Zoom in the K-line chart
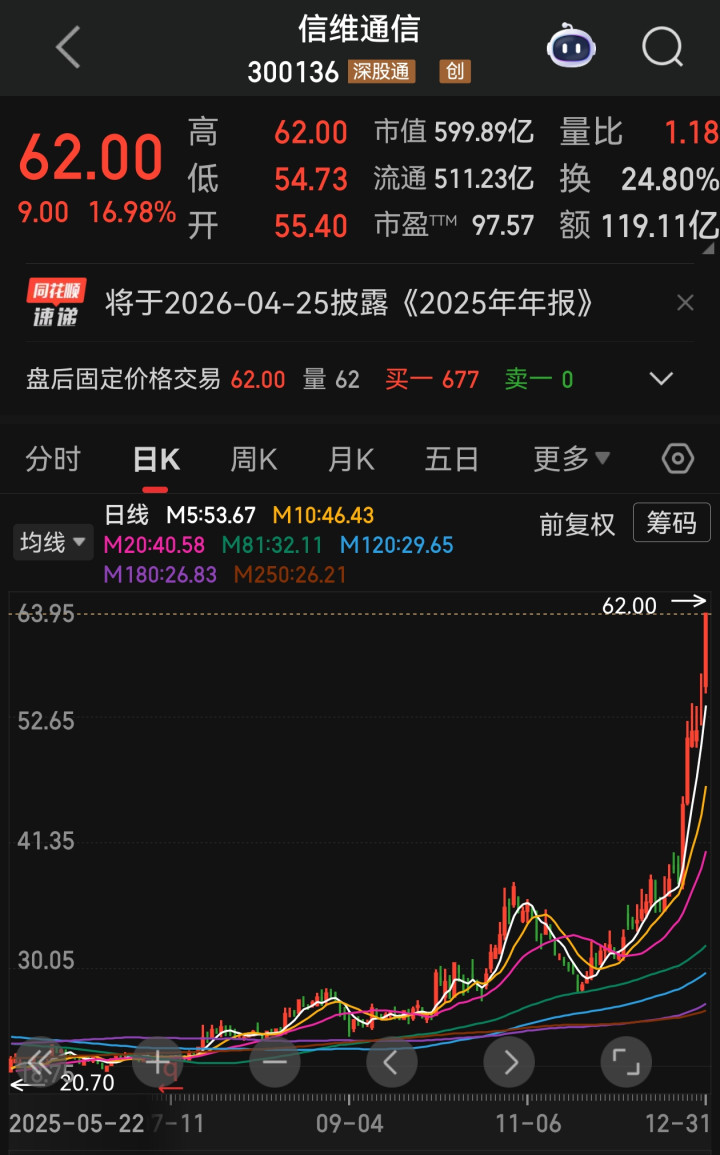Image resolution: width=720 pixels, height=1155 pixels. click(x=158, y=1061)
